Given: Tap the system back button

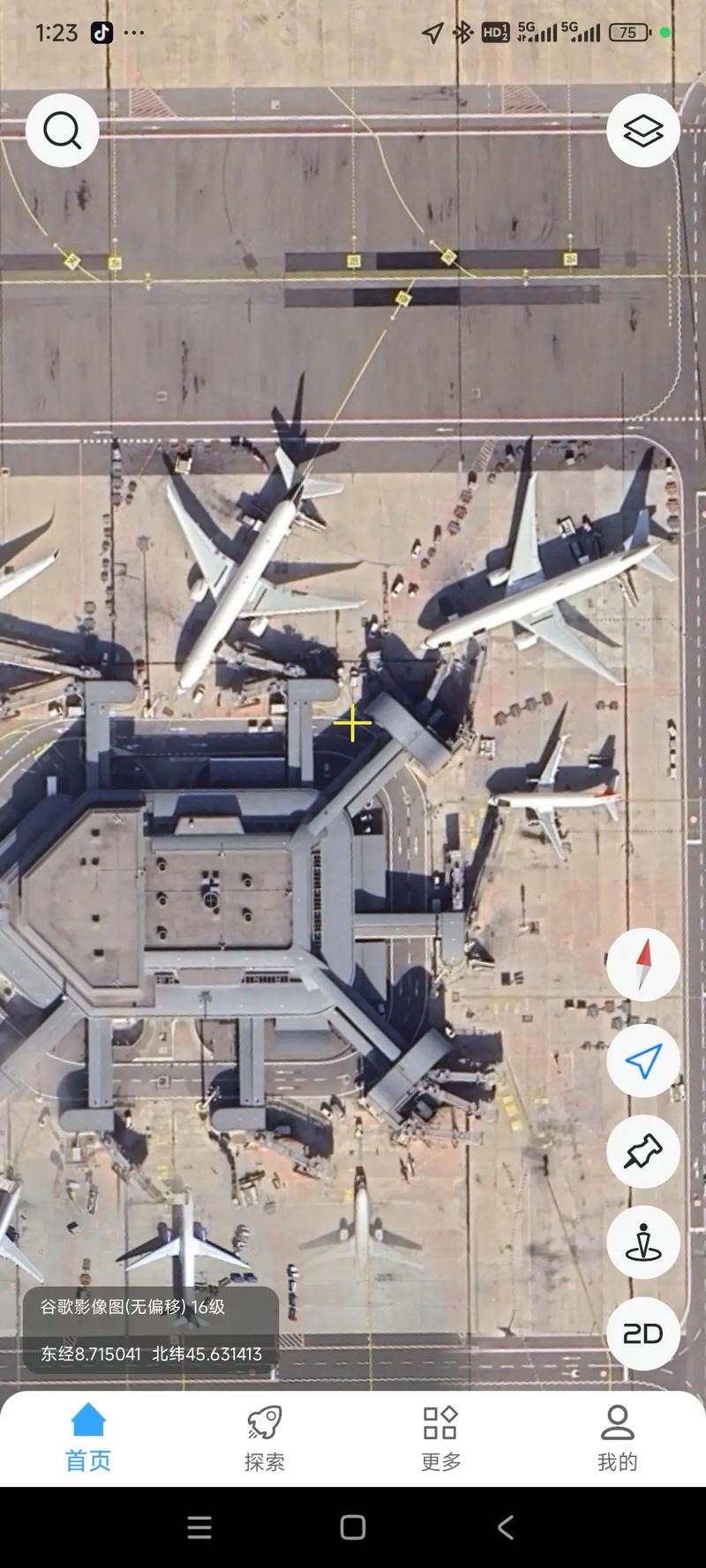Looking at the screenshot, I should coord(506,1527).
